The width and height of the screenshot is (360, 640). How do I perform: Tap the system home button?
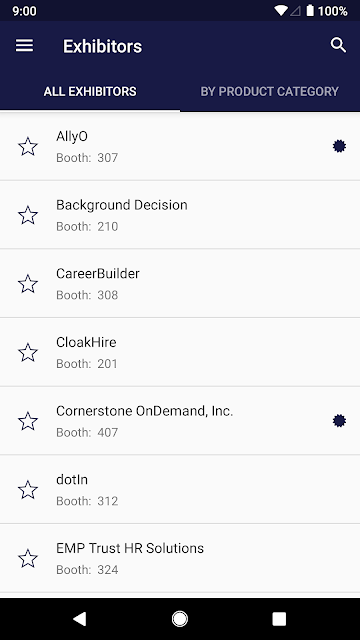(180, 619)
